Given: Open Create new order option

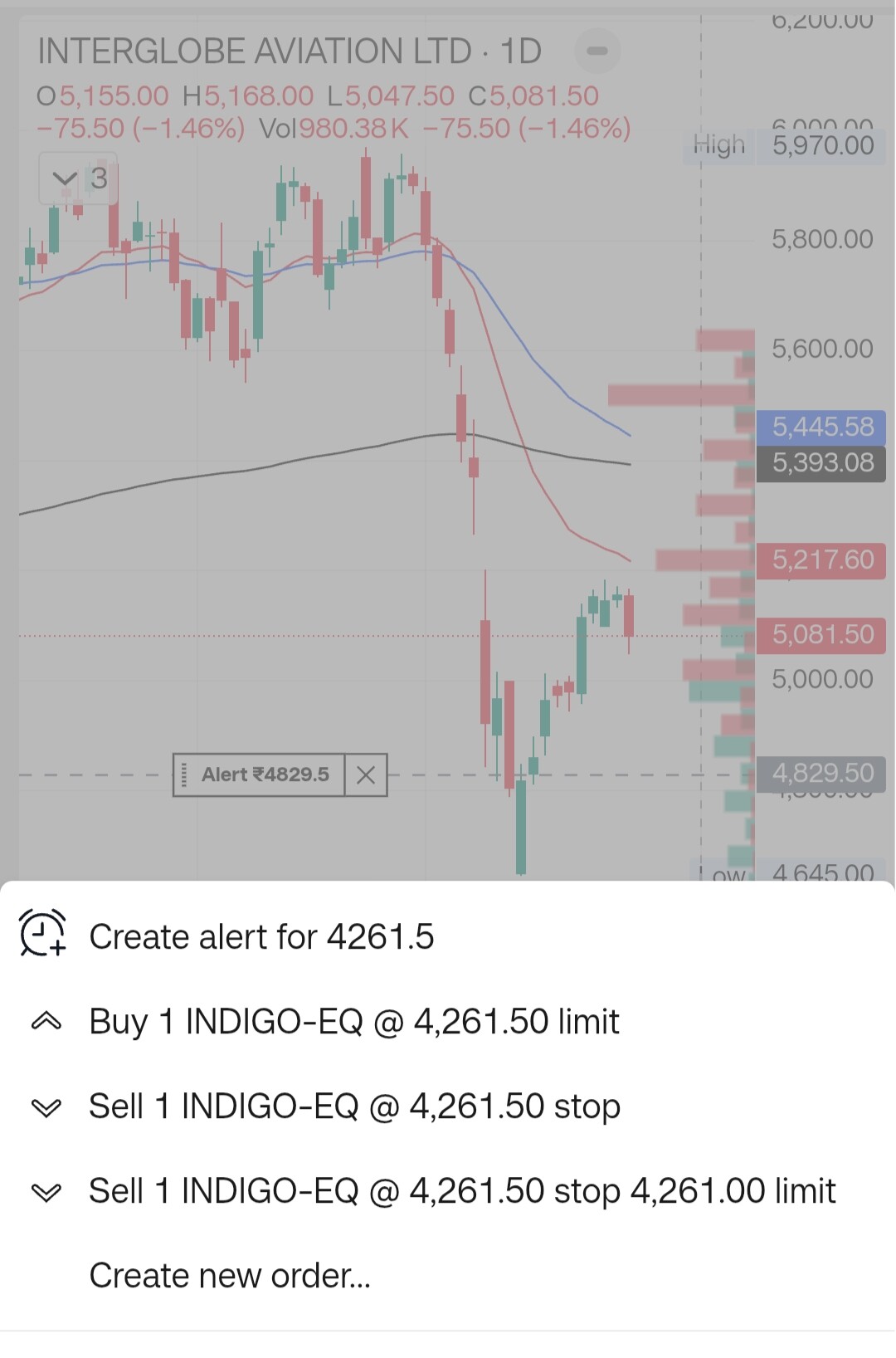Looking at the screenshot, I should (230, 1275).
